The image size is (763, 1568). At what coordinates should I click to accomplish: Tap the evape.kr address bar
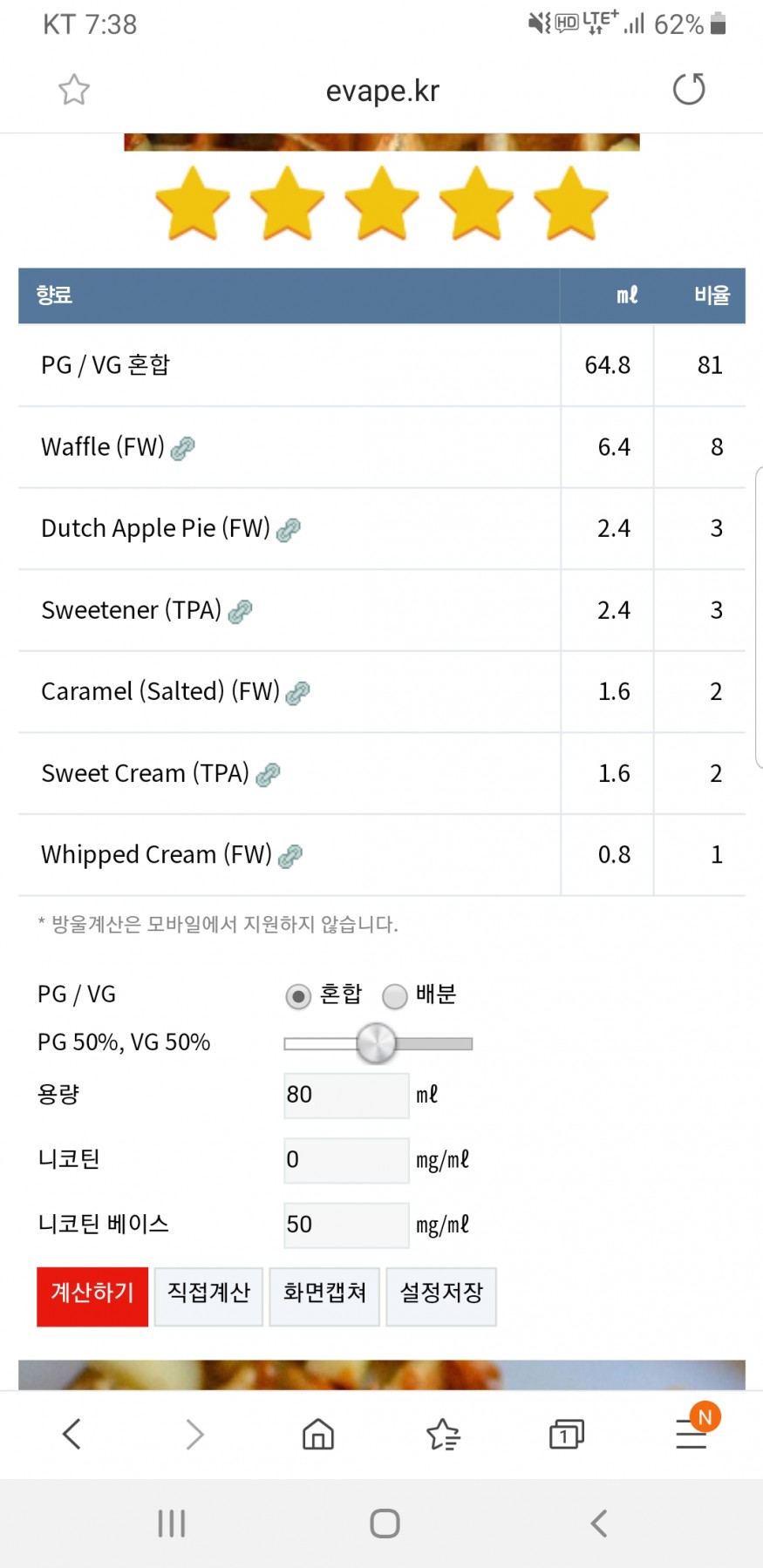(x=382, y=91)
